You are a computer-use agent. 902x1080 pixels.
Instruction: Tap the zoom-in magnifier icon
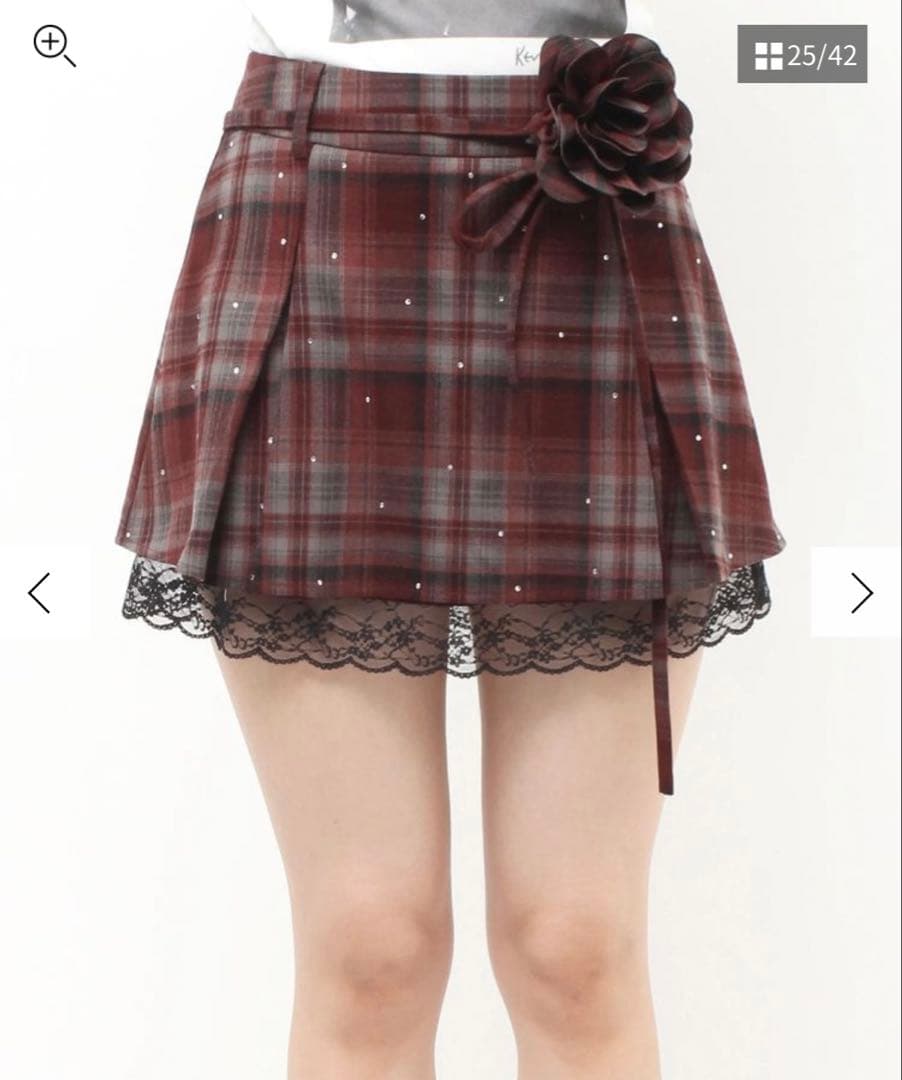(x=53, y=46)
